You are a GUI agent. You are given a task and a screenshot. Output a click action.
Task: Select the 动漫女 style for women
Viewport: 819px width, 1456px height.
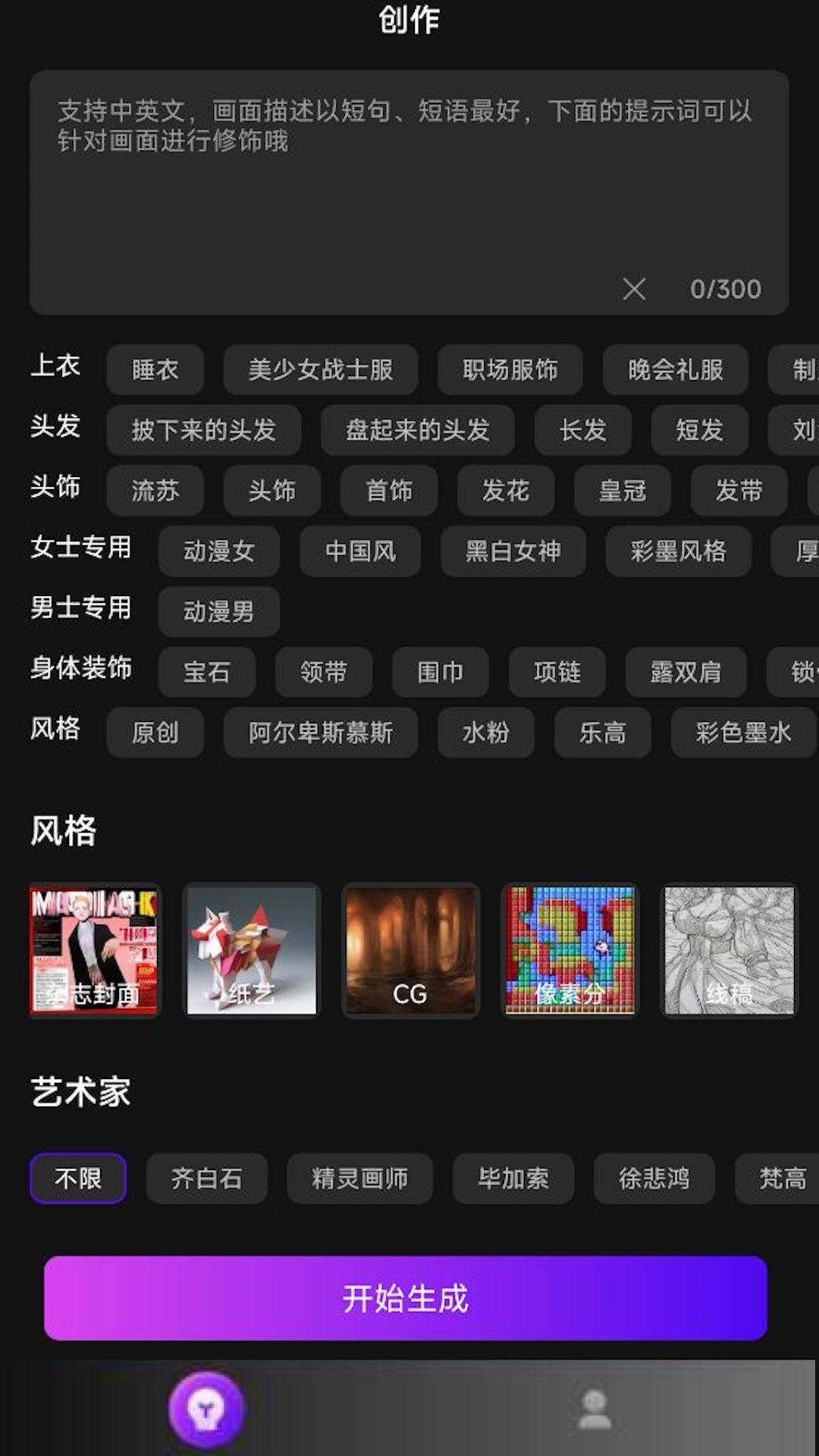coord(218,552)
